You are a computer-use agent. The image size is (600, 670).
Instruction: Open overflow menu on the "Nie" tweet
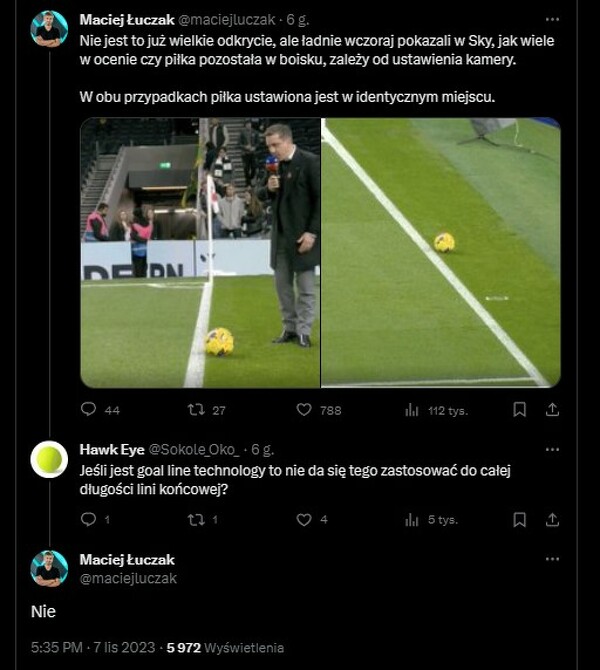[x=552, y=560]
